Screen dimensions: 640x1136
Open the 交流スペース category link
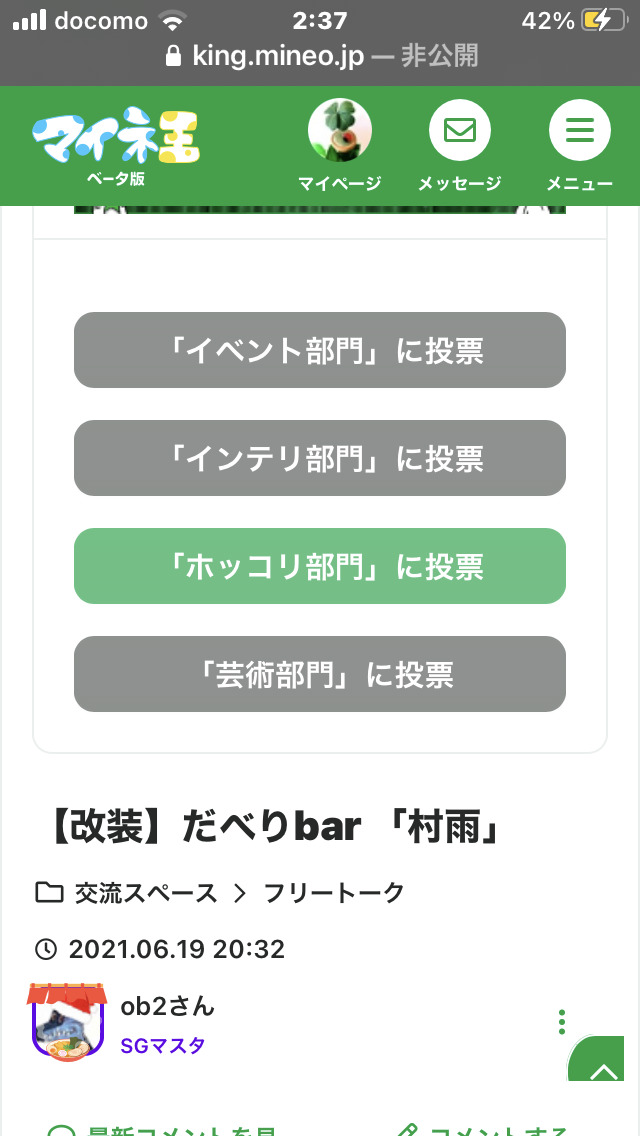pos(146,893)
